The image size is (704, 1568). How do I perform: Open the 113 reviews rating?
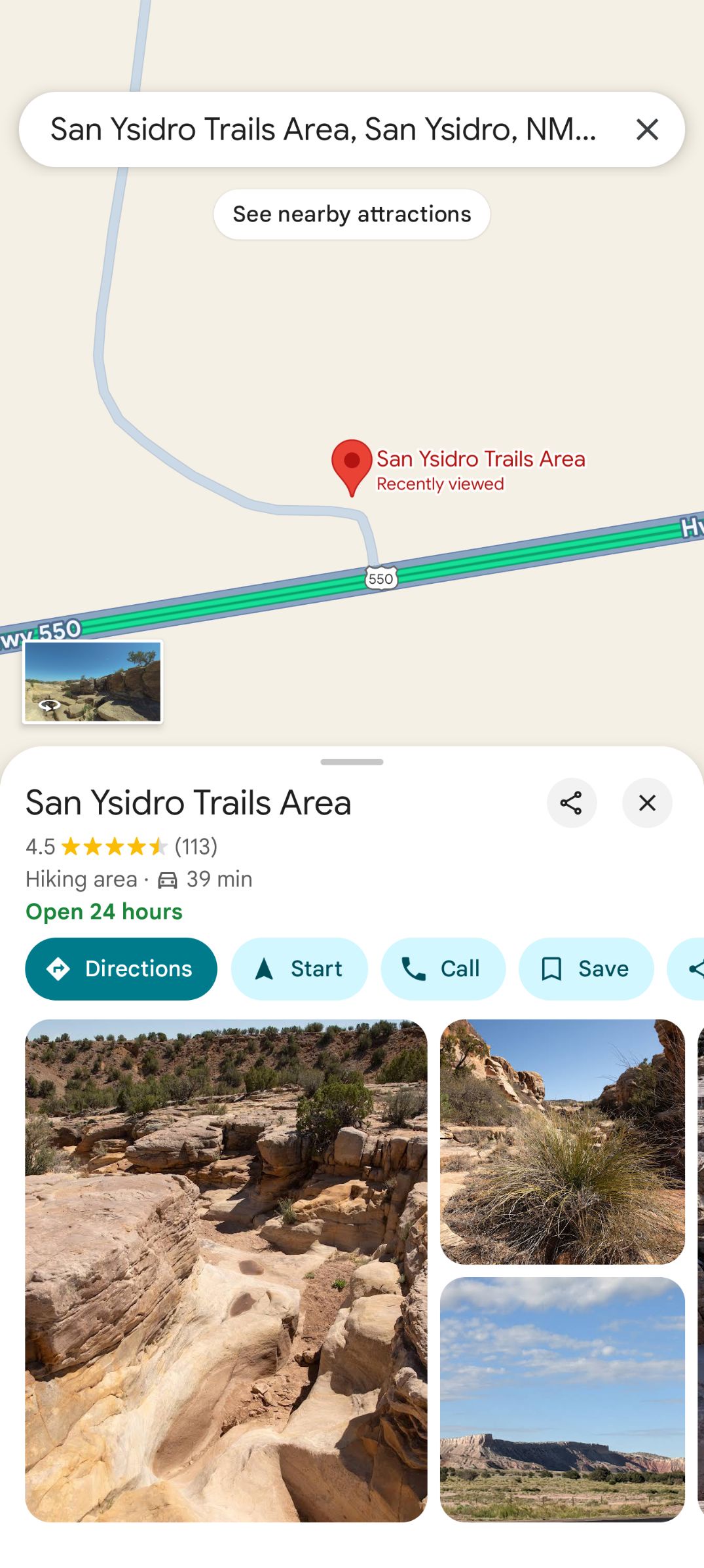(195, 847)
